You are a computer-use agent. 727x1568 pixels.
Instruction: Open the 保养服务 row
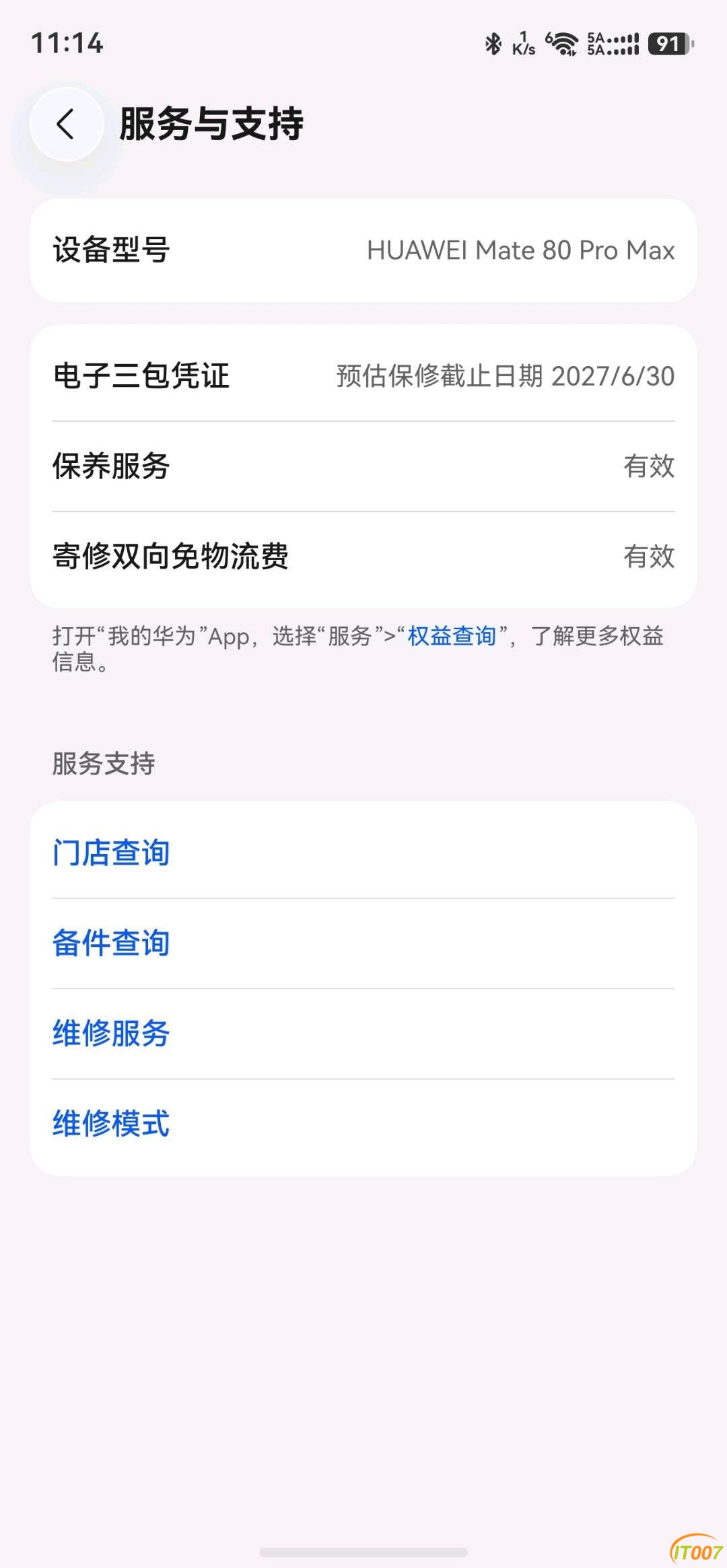click(x=363, y=466)
